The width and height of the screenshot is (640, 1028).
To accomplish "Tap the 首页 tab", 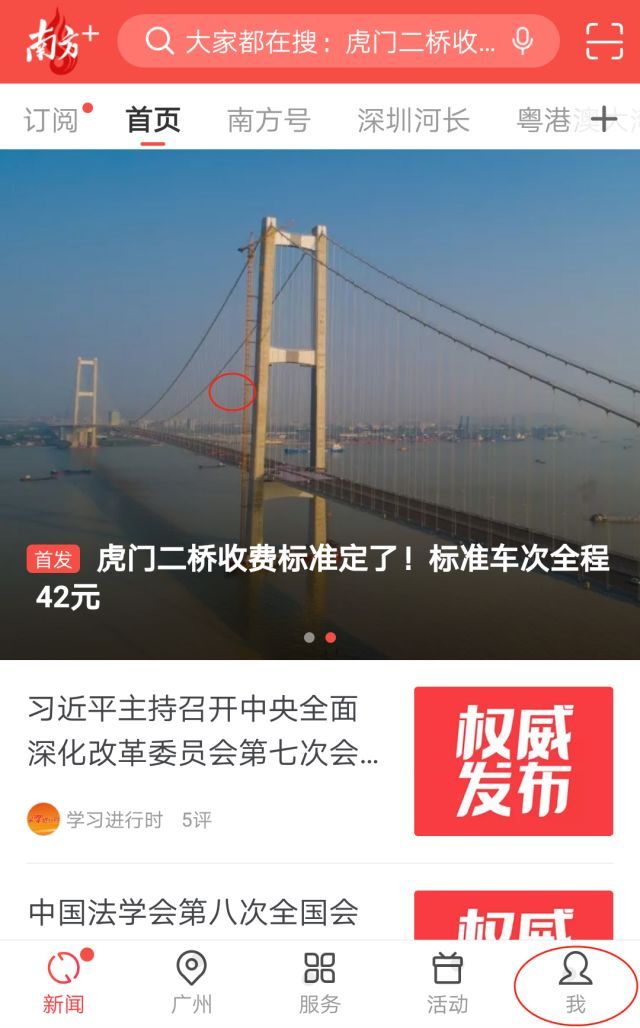I will coord(153,120).
